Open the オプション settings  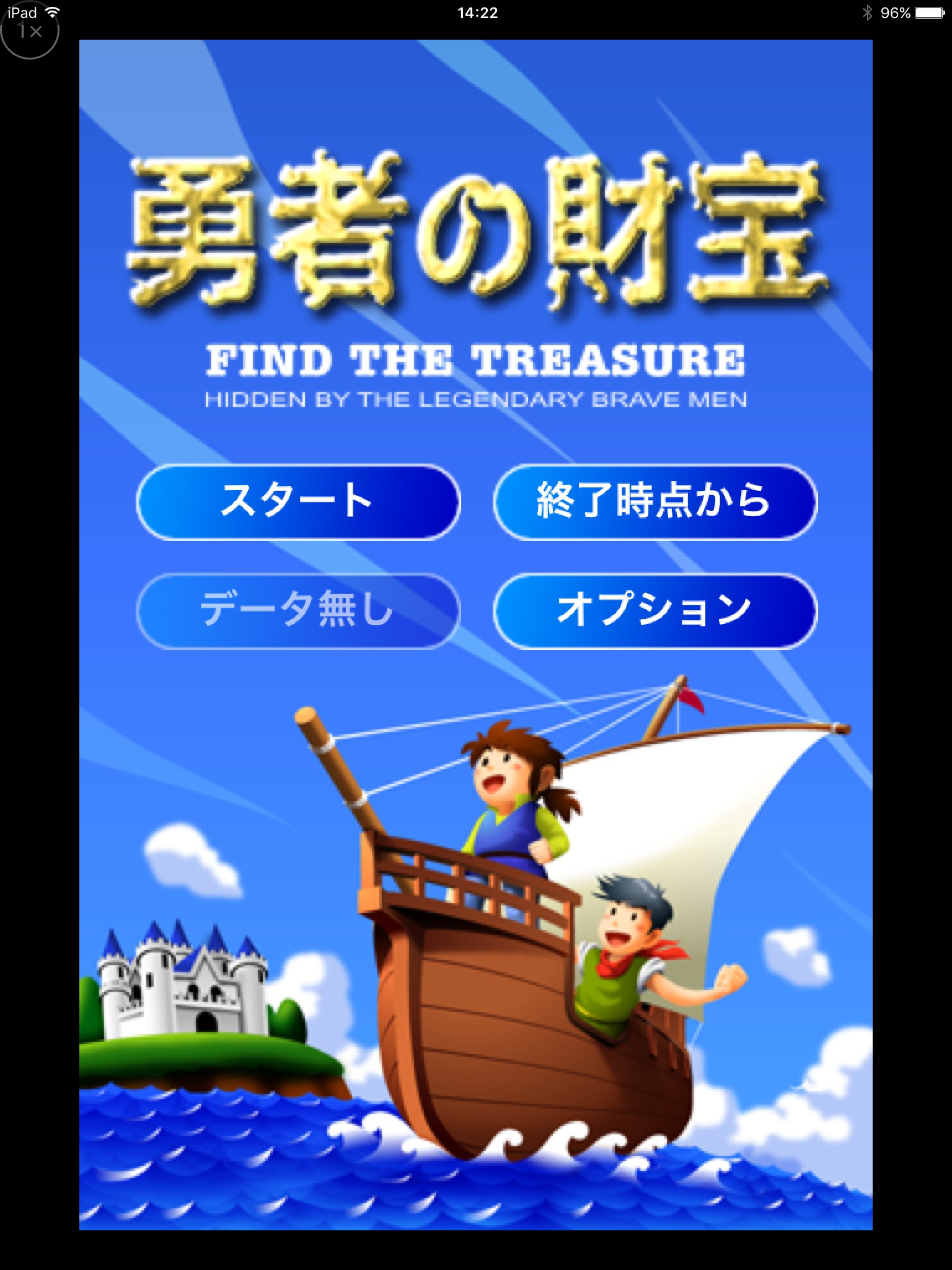pos(655,611)
